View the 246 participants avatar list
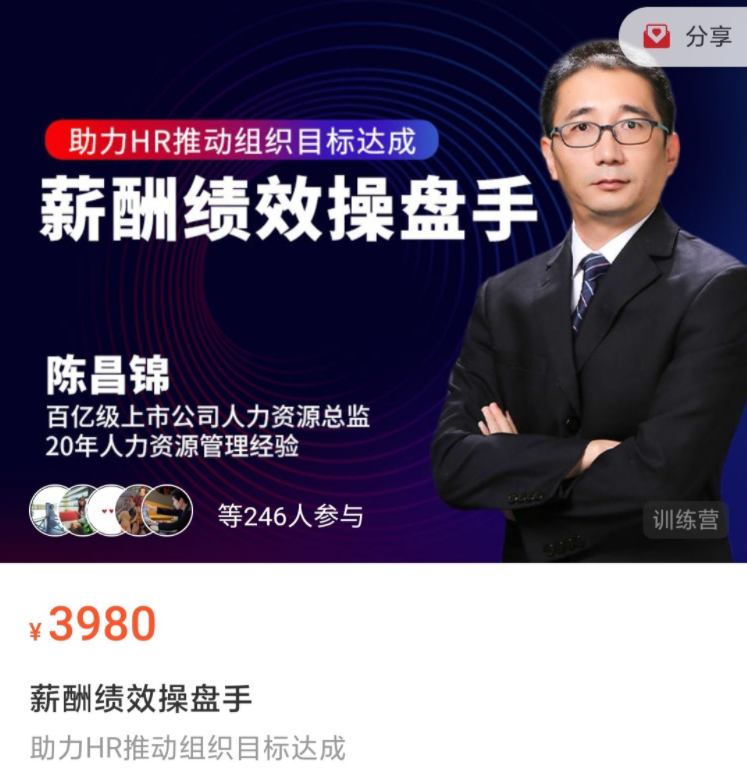The width and height of the screenshot is (747, 772). click(111, 511)
